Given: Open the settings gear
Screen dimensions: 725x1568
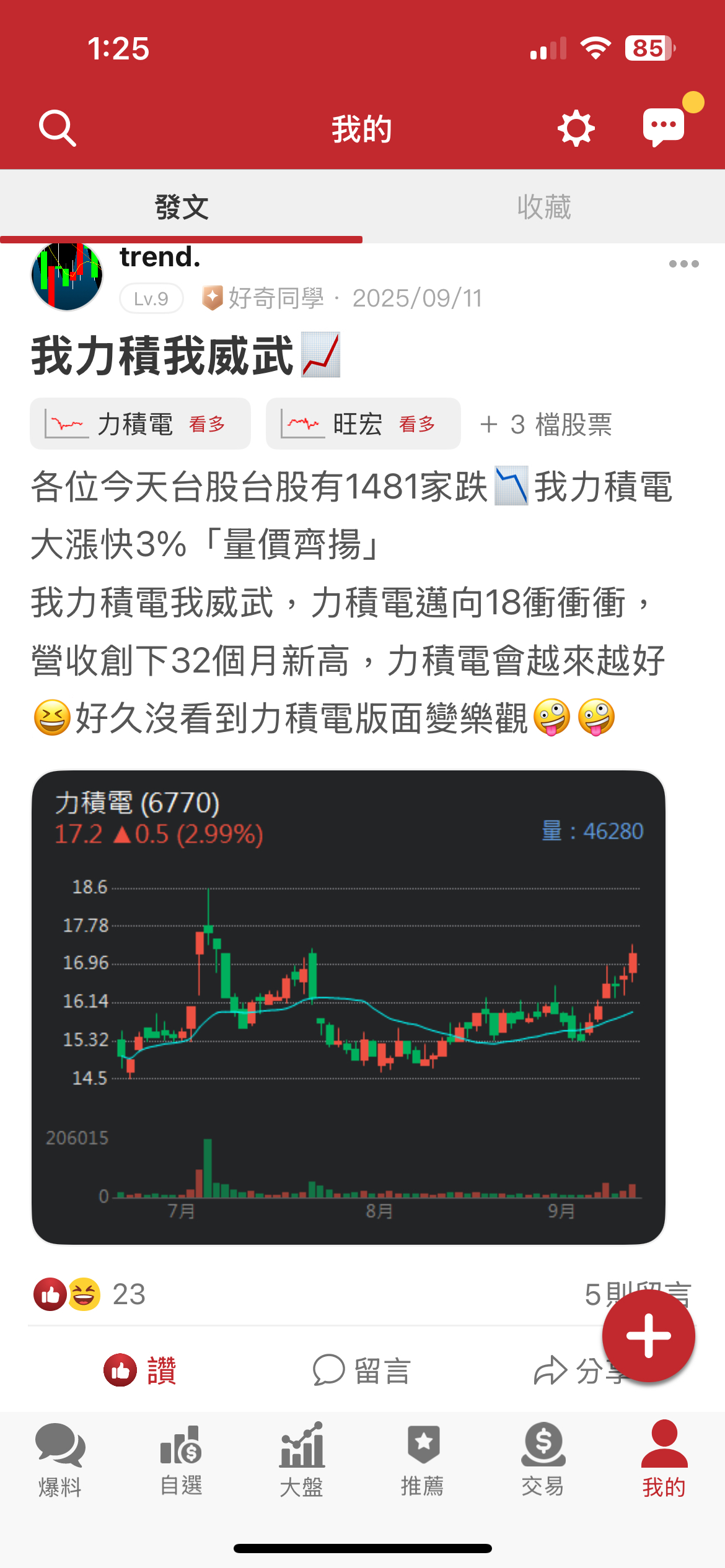Looking at the screenshot, I should tap(576, 128).
